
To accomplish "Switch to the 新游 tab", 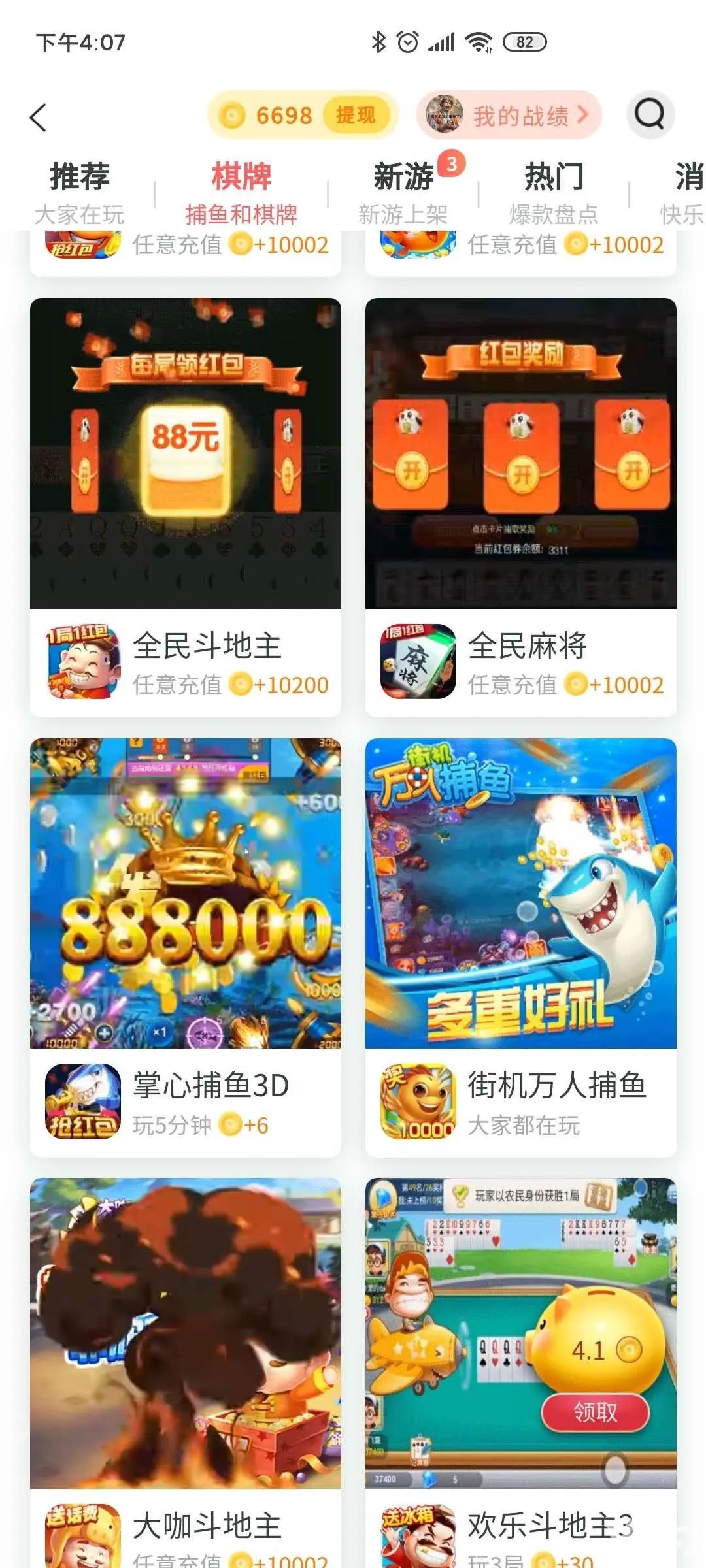I will click(x=403, y=178).
